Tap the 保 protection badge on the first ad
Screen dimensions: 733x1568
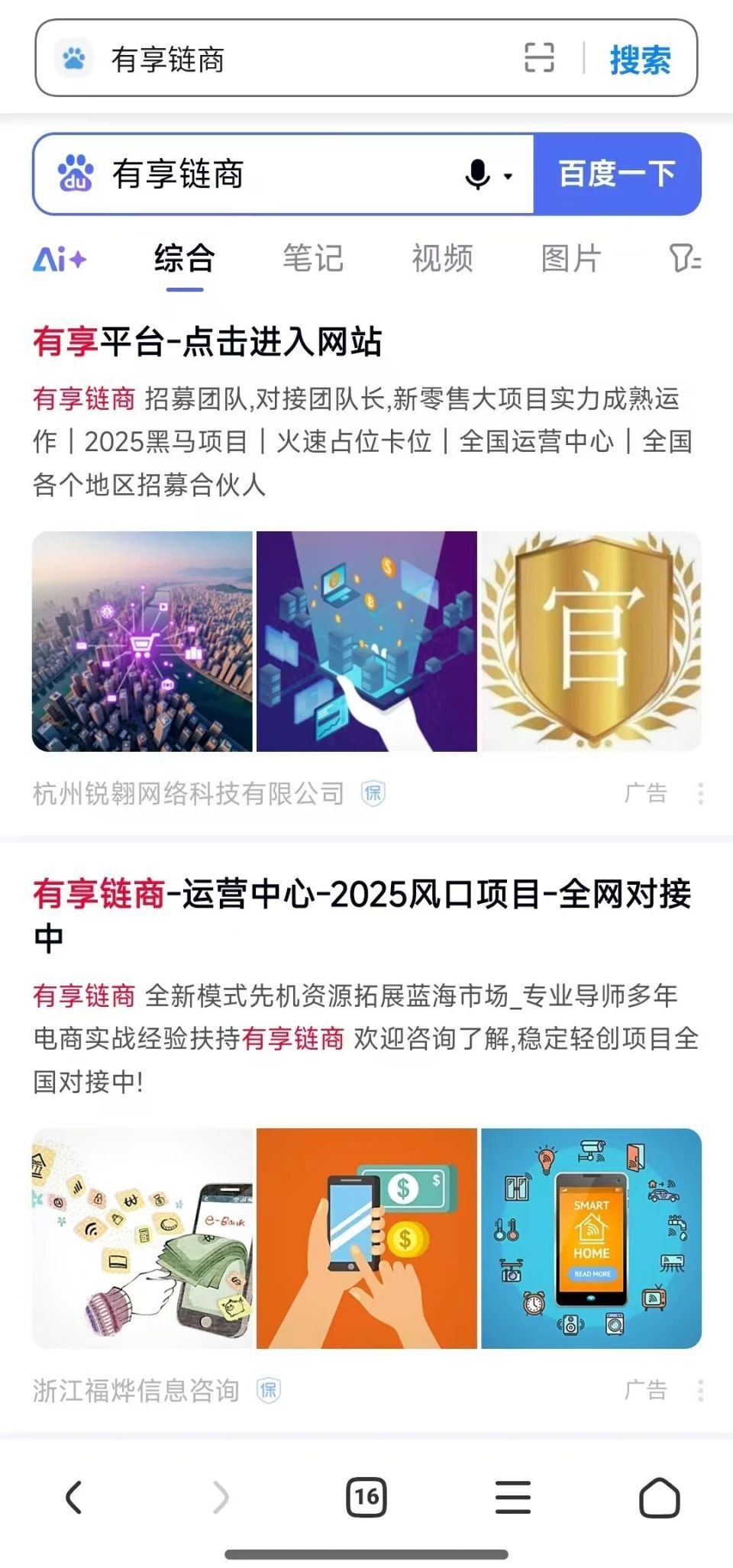click(x=373, y=792)
